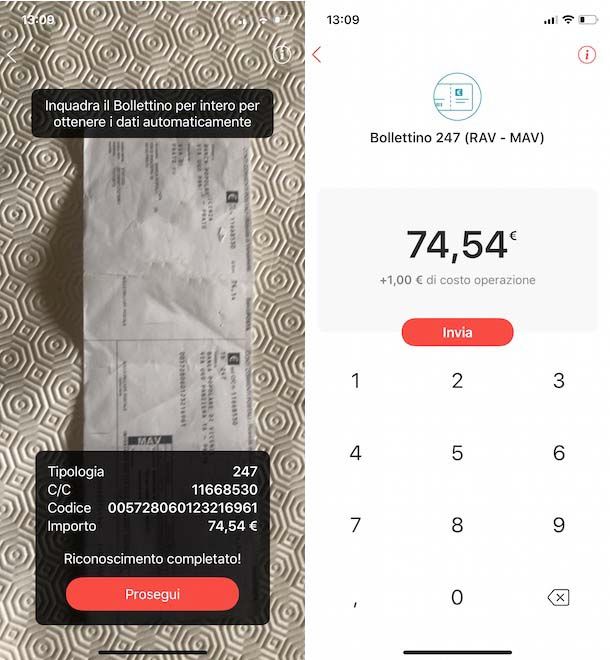Tap number 6 on the keypad
The width and height of the screenshot is (610, 660).
point(558,453)
